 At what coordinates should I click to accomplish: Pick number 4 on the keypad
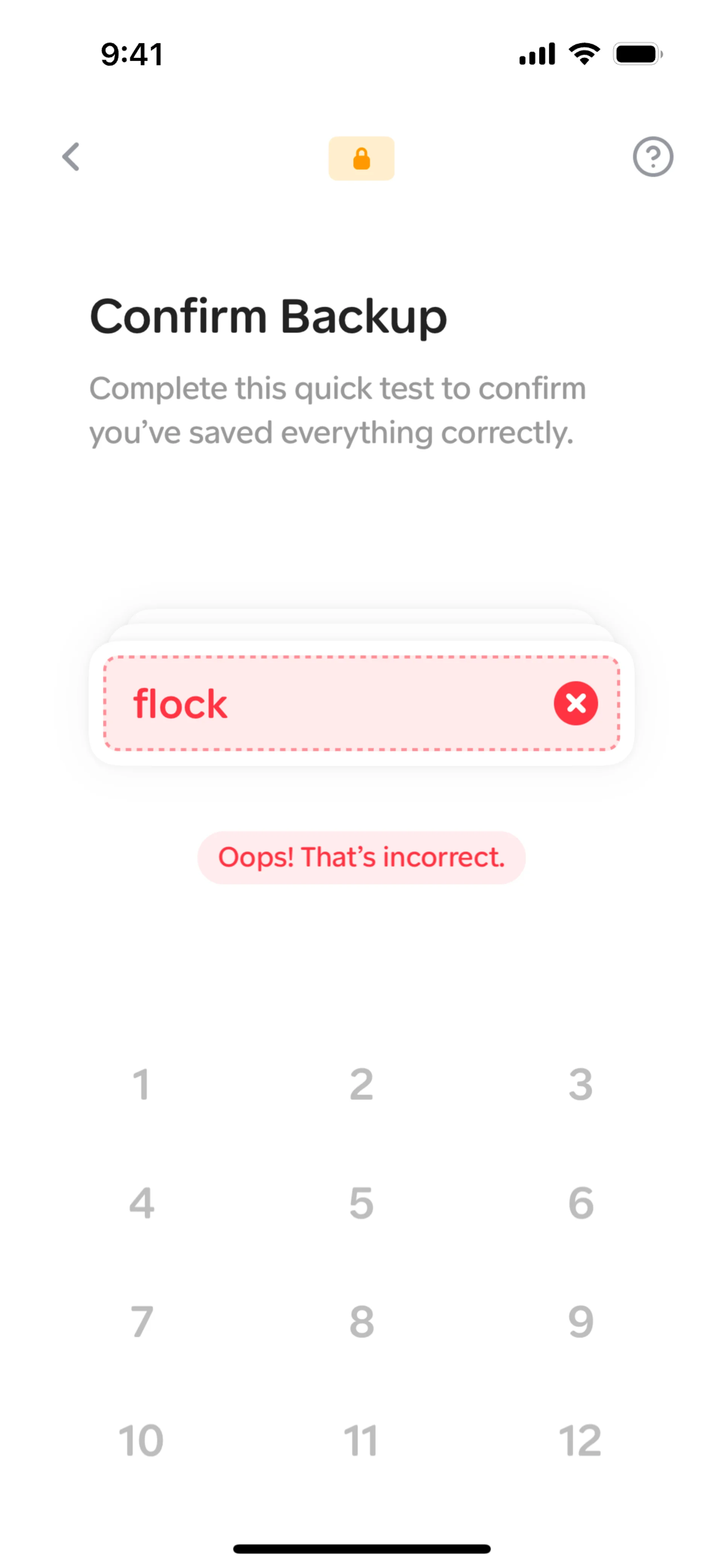tap(141, 1203)
